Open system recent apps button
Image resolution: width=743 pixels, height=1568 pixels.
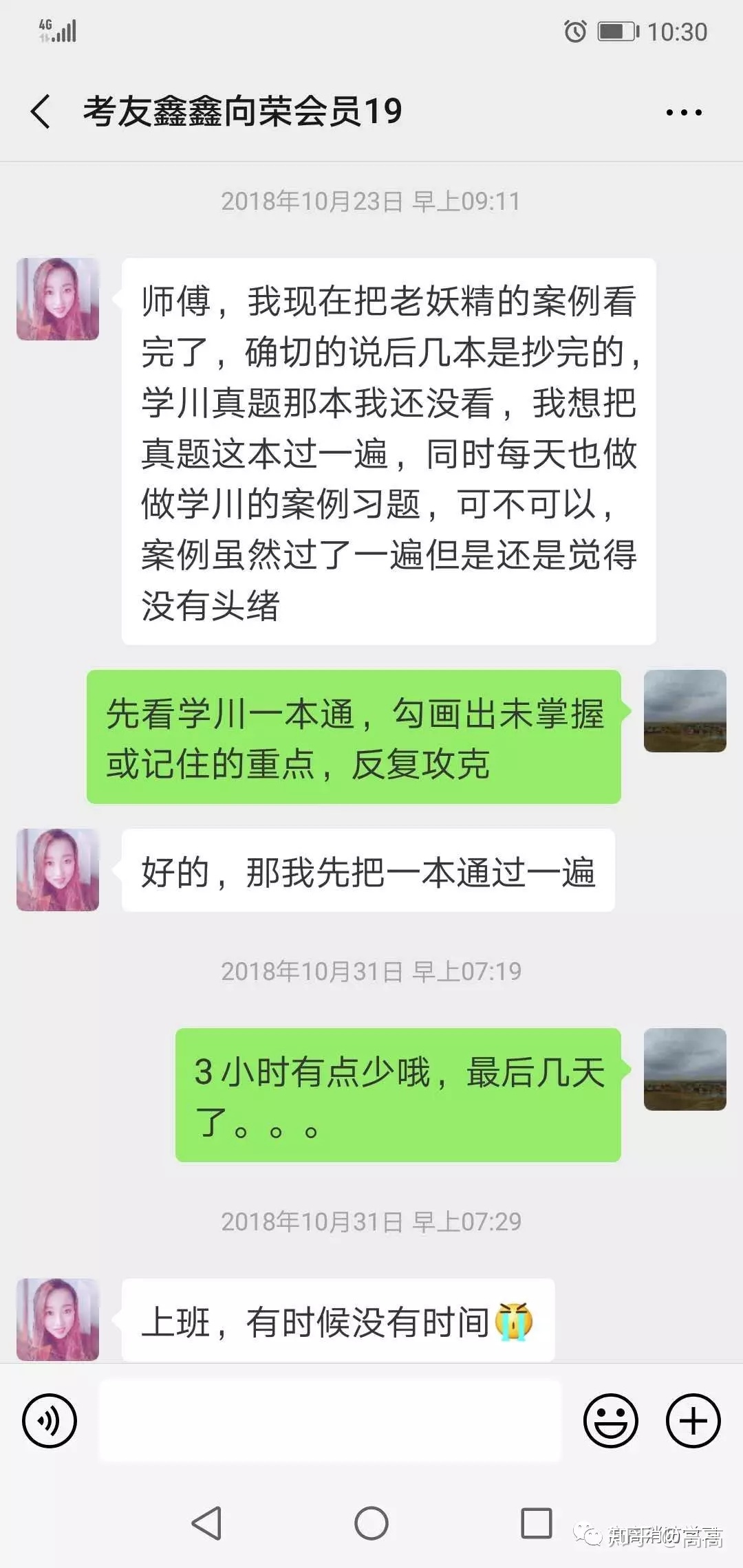tap(537, 1523)
